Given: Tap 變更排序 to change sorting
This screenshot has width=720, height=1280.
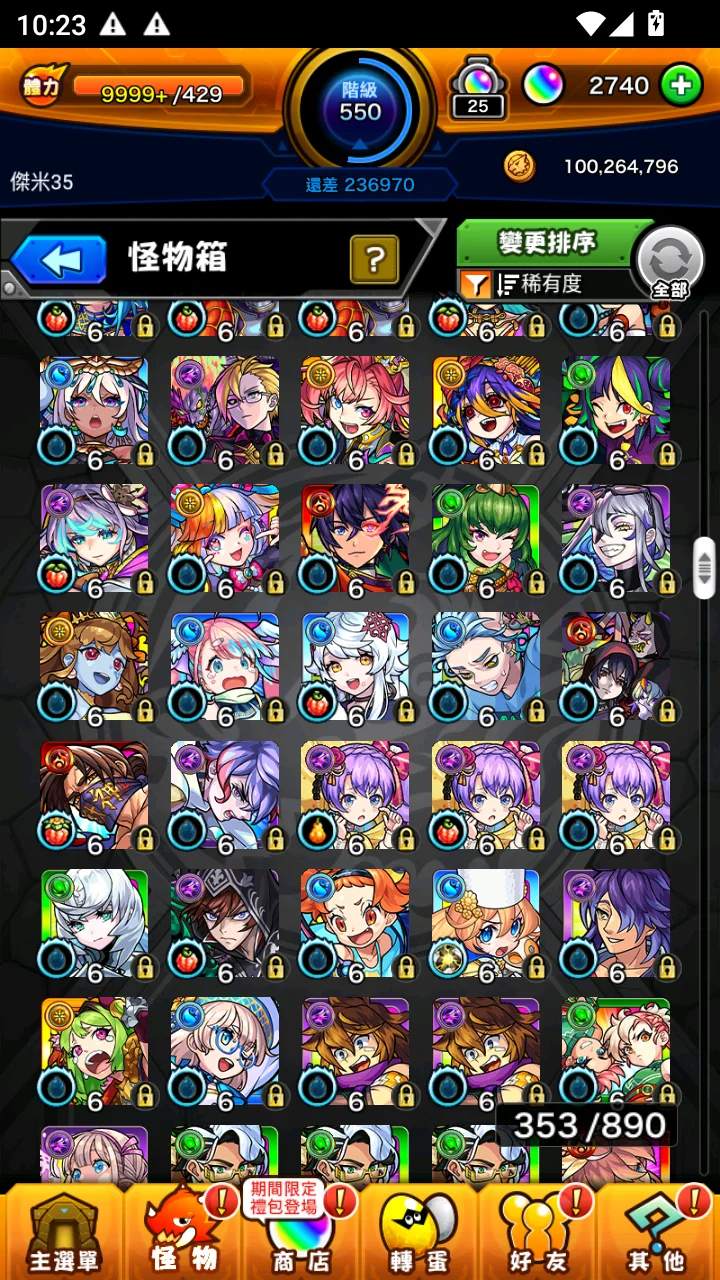Looking at the screenshot, I should 547,242.
